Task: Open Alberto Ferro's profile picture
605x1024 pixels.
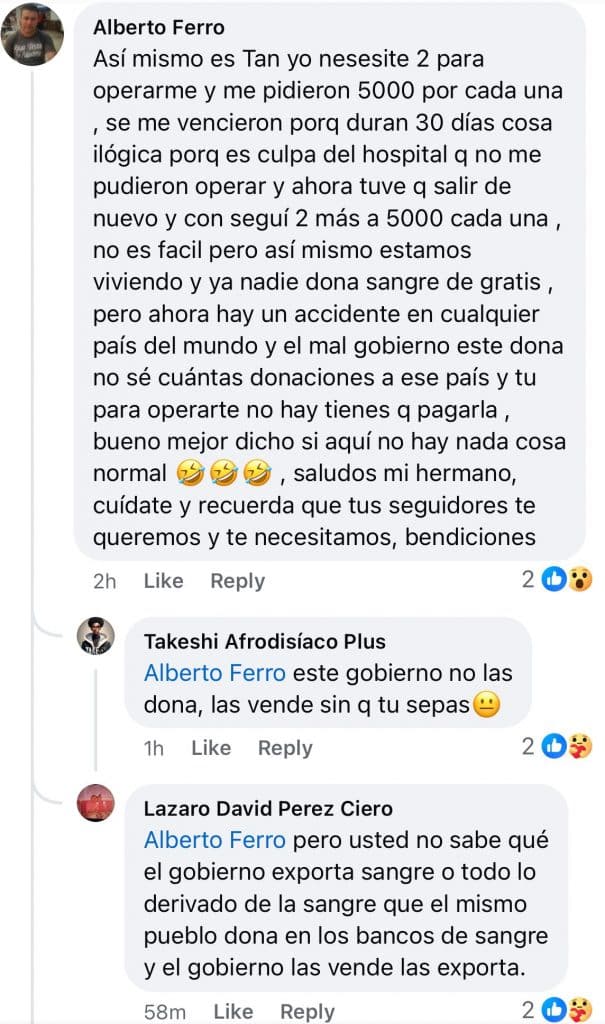Action: tap(32, 34)
